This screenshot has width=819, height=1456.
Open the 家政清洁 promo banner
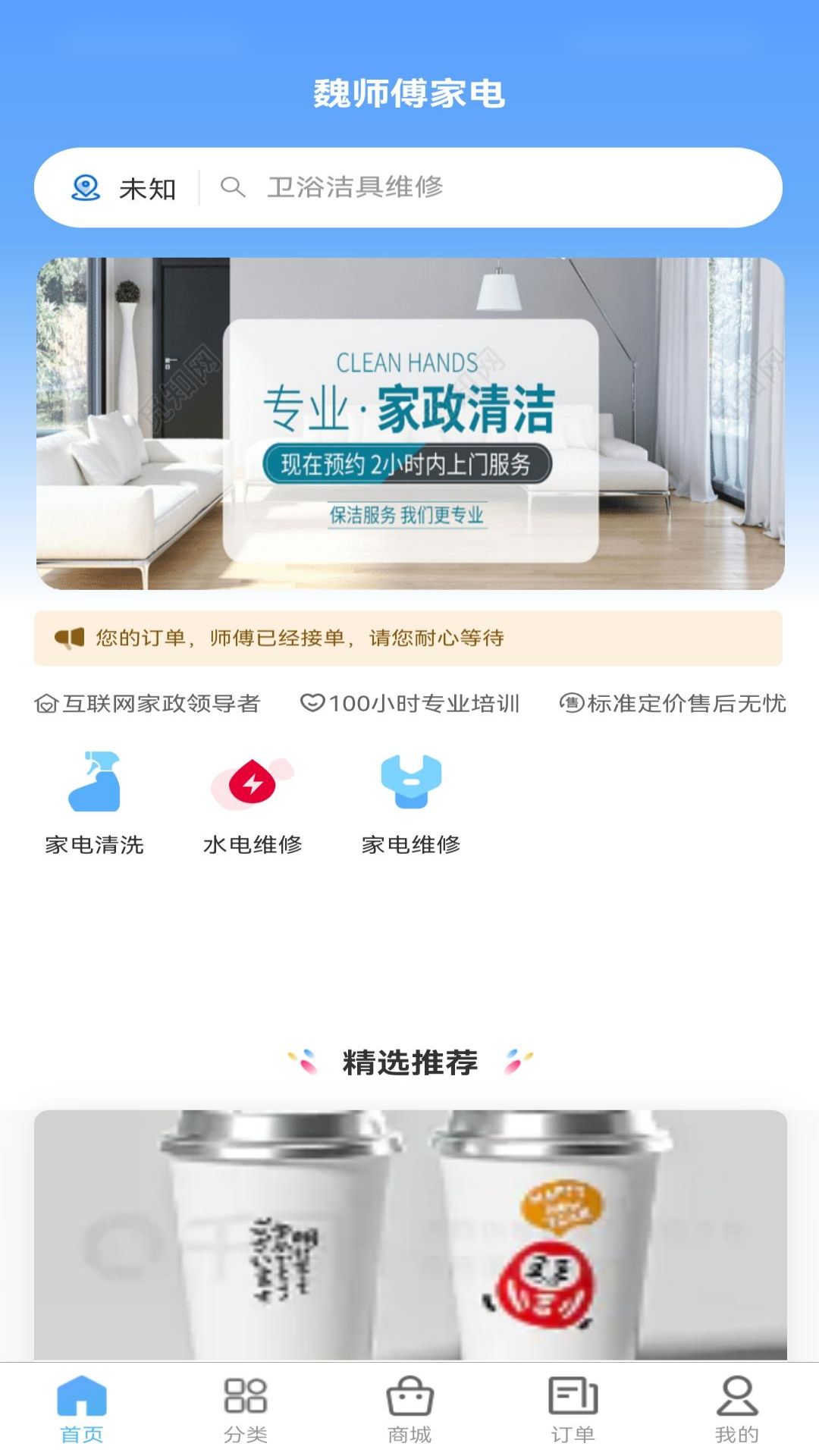409,423
